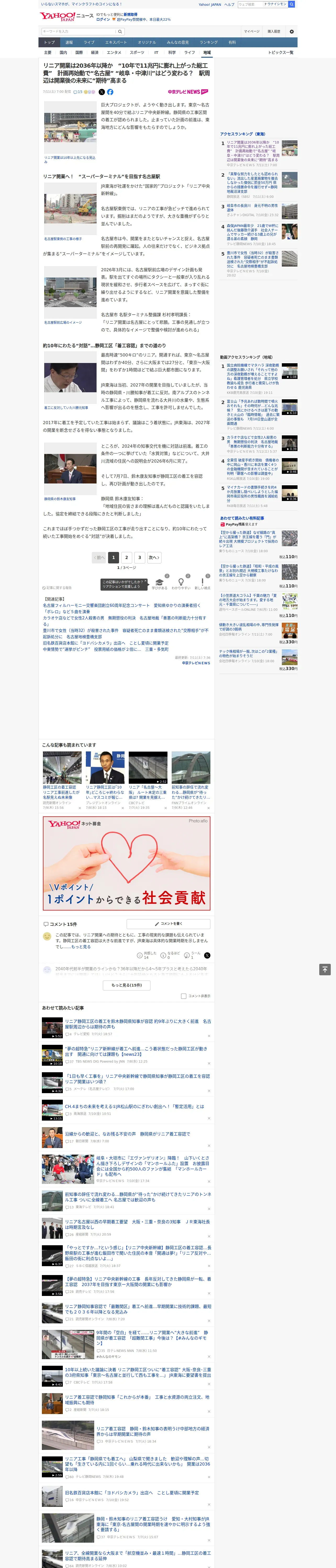
Task: Open related article about 旧名鉄百貨店本館
Action: coord(105,643)
